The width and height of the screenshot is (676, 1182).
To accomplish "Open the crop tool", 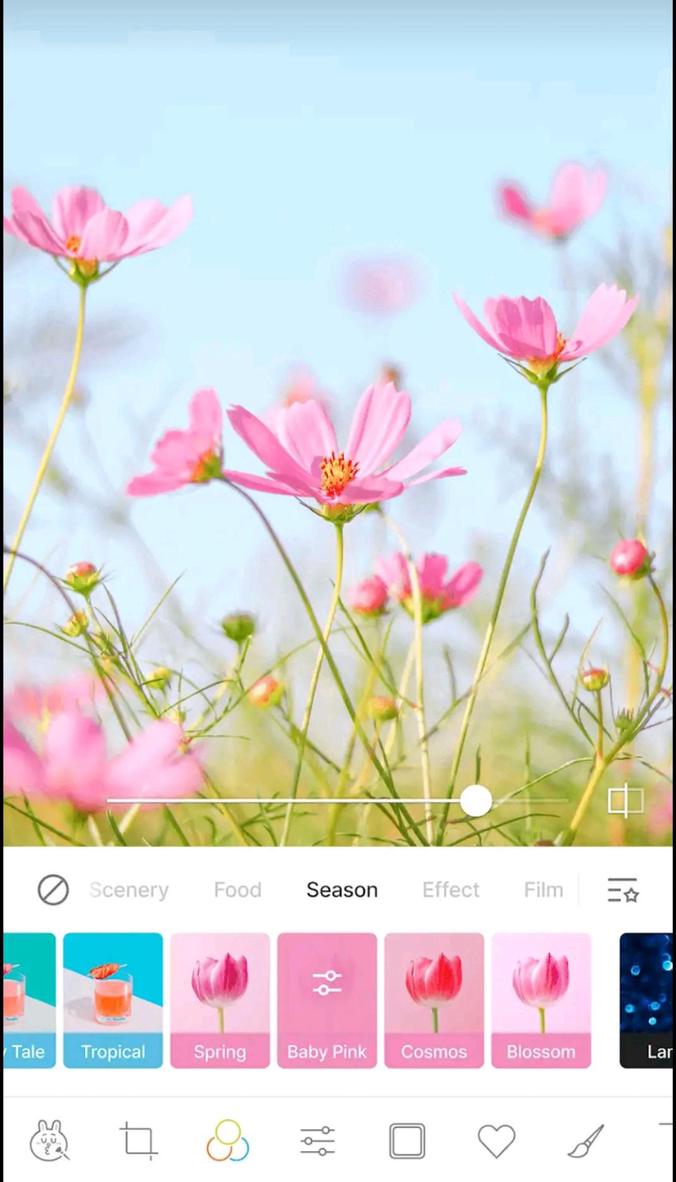I will pyautogui.click(x=138, y=1141).
